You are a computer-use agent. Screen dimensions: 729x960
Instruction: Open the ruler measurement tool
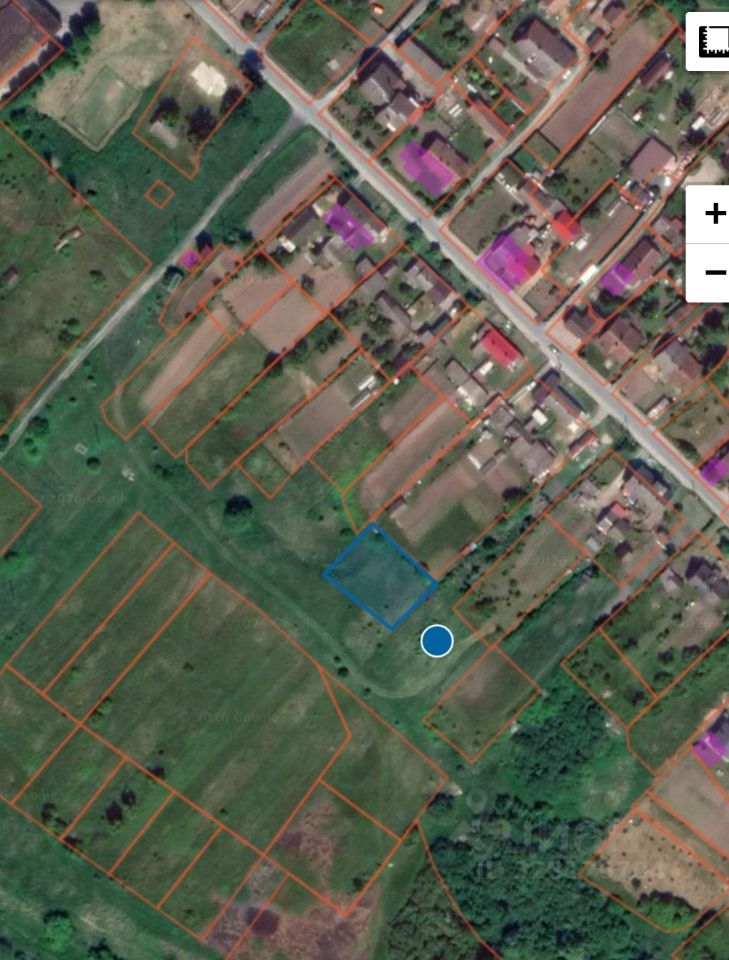click(x=712, y=42)
